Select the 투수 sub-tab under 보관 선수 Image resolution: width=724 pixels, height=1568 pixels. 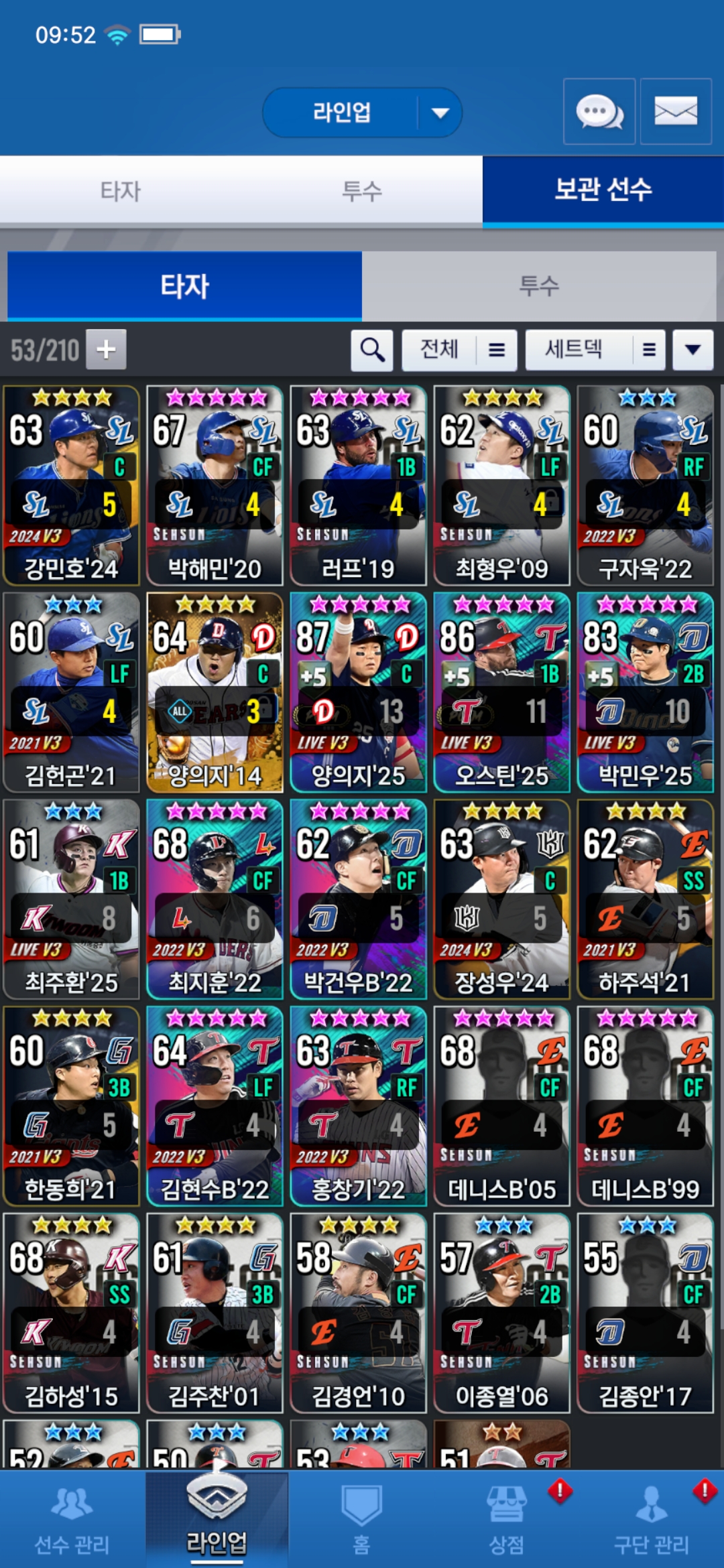pyautogui.click(x=538, y=286)
